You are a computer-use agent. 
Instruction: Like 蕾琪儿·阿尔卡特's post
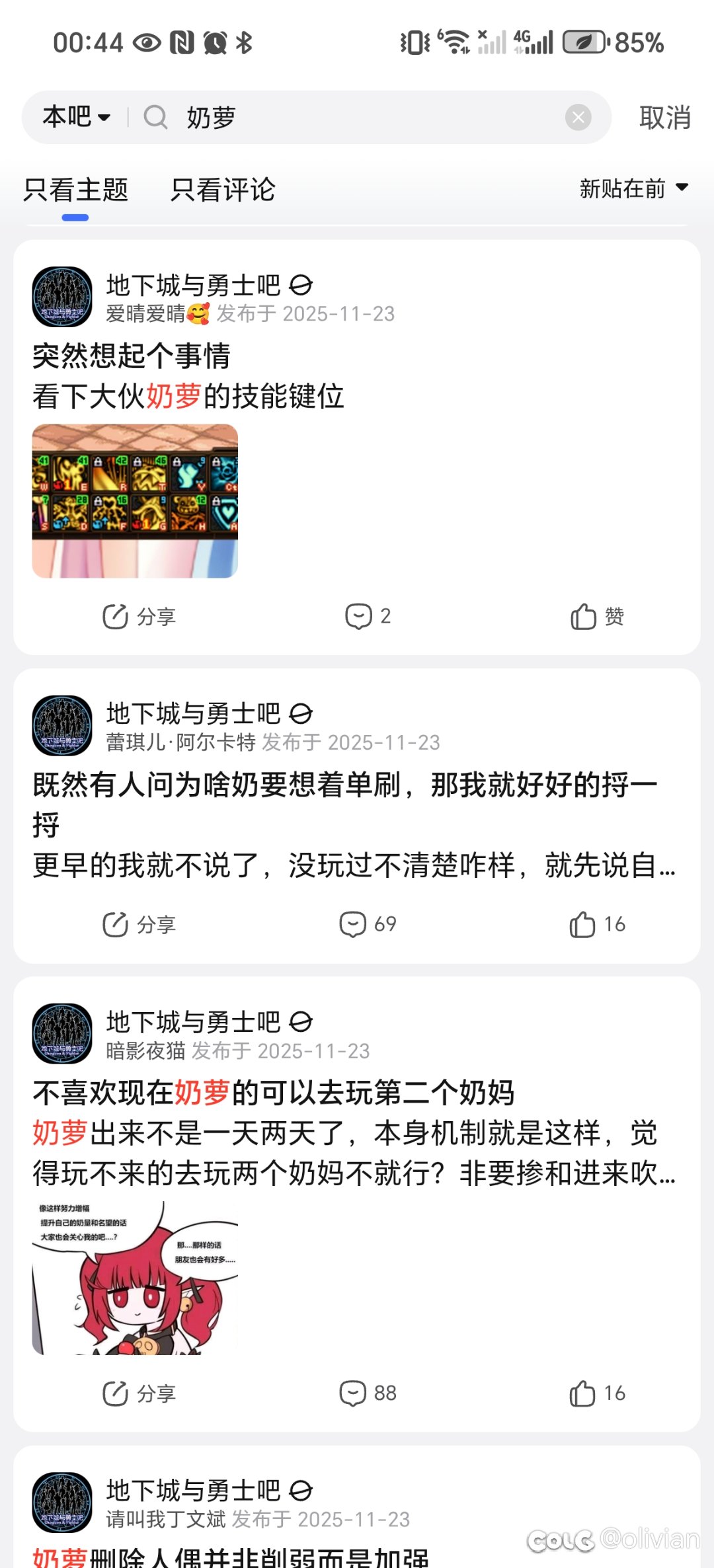(597, 925)
